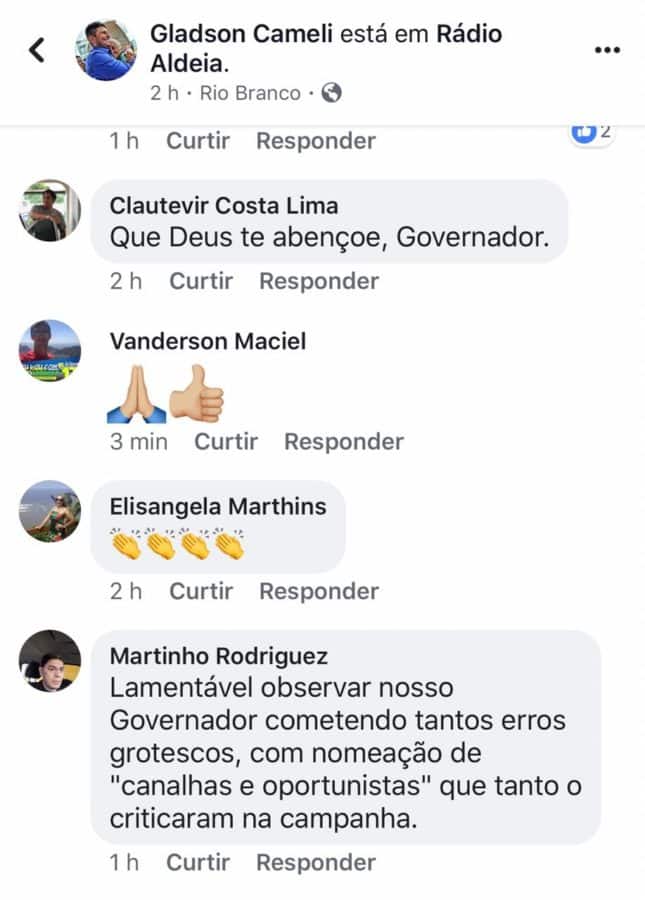Screen dimensions: 645x900
Task: View reactions count on top comment
Action: point(592,132)
